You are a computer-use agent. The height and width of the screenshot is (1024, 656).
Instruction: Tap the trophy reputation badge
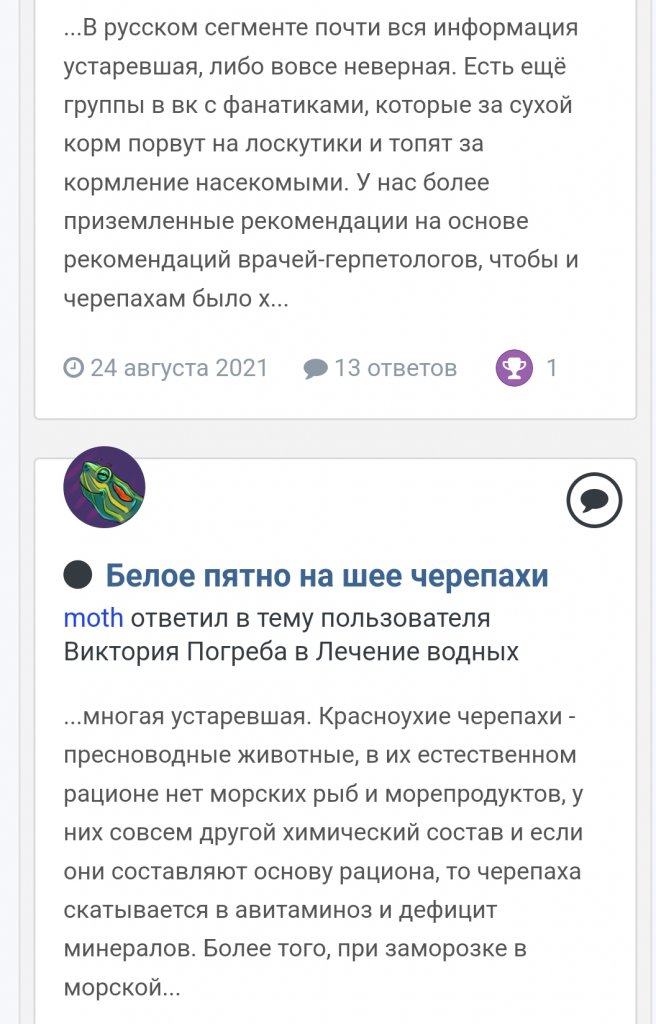point(514,368)
